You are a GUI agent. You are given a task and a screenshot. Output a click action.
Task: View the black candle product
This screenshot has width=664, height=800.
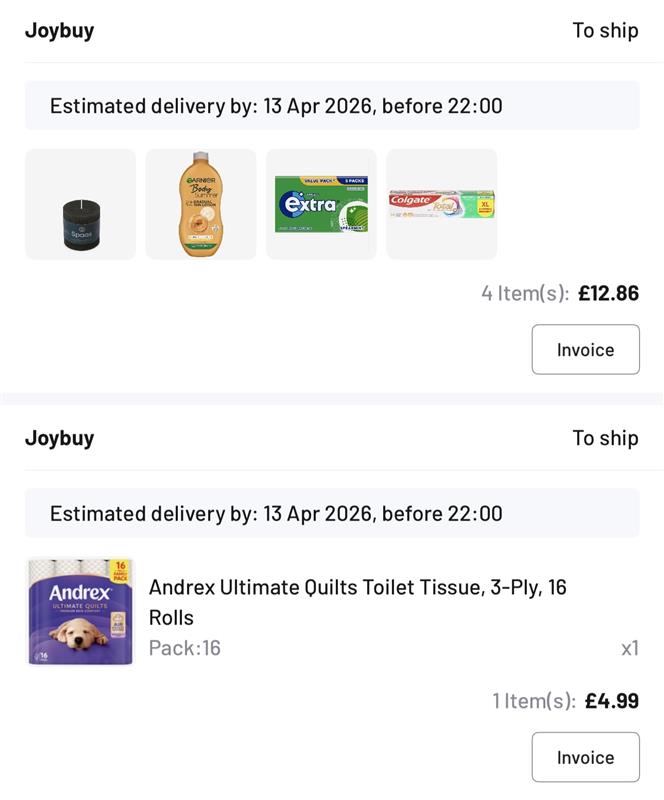(x=80, y=205)
